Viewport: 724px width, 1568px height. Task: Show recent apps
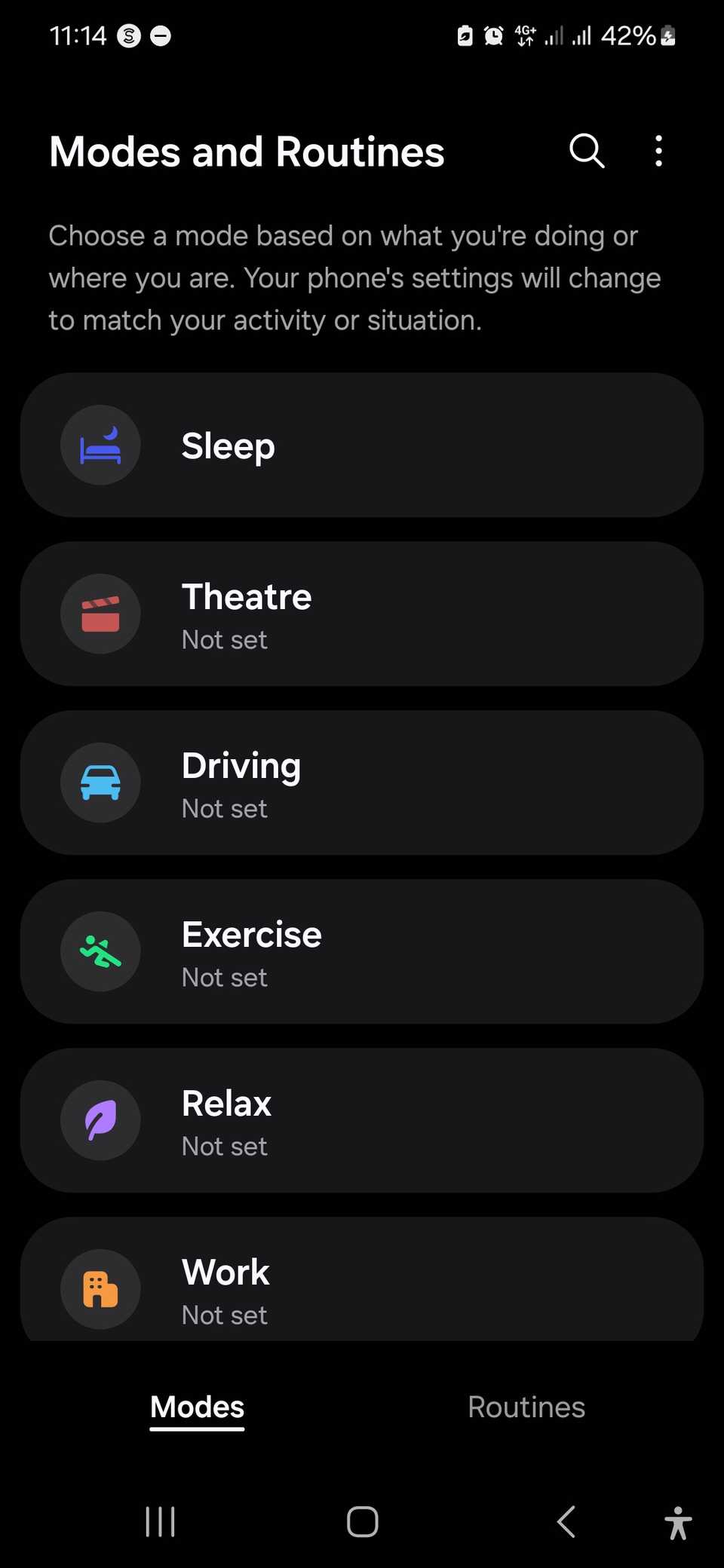tap(160, 1521)
